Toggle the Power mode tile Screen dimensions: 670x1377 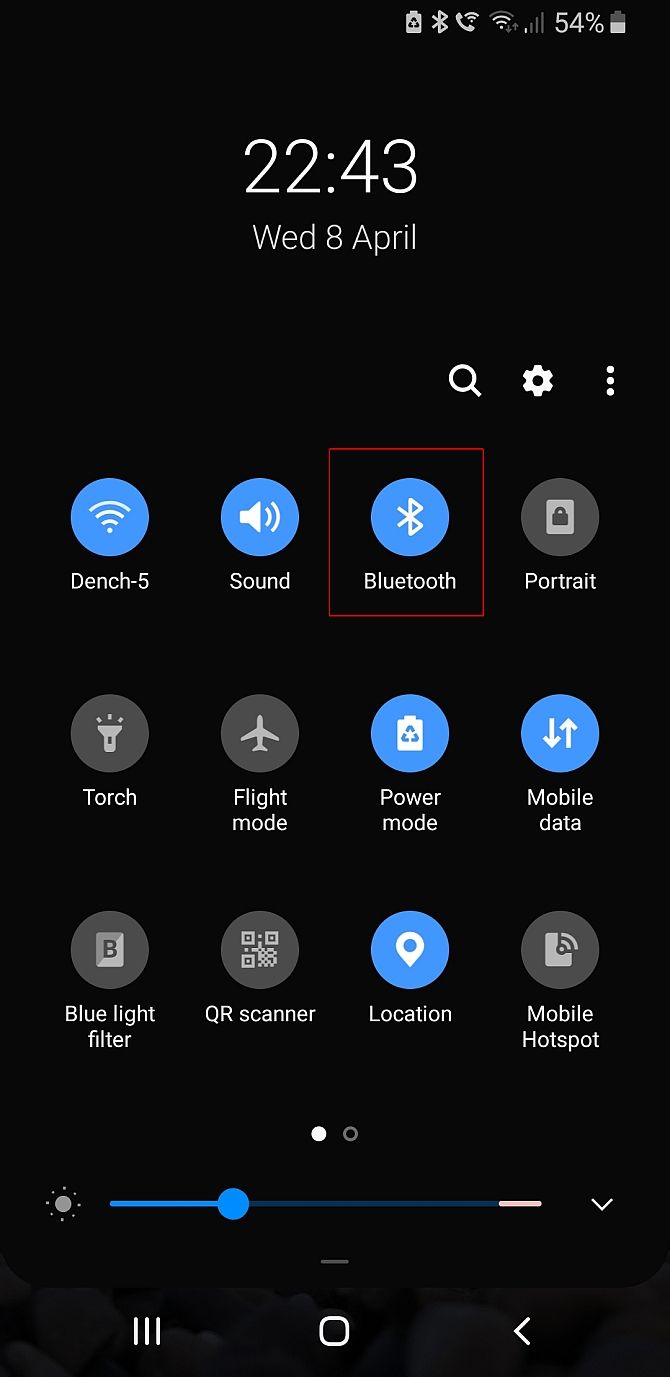(410, 734)
